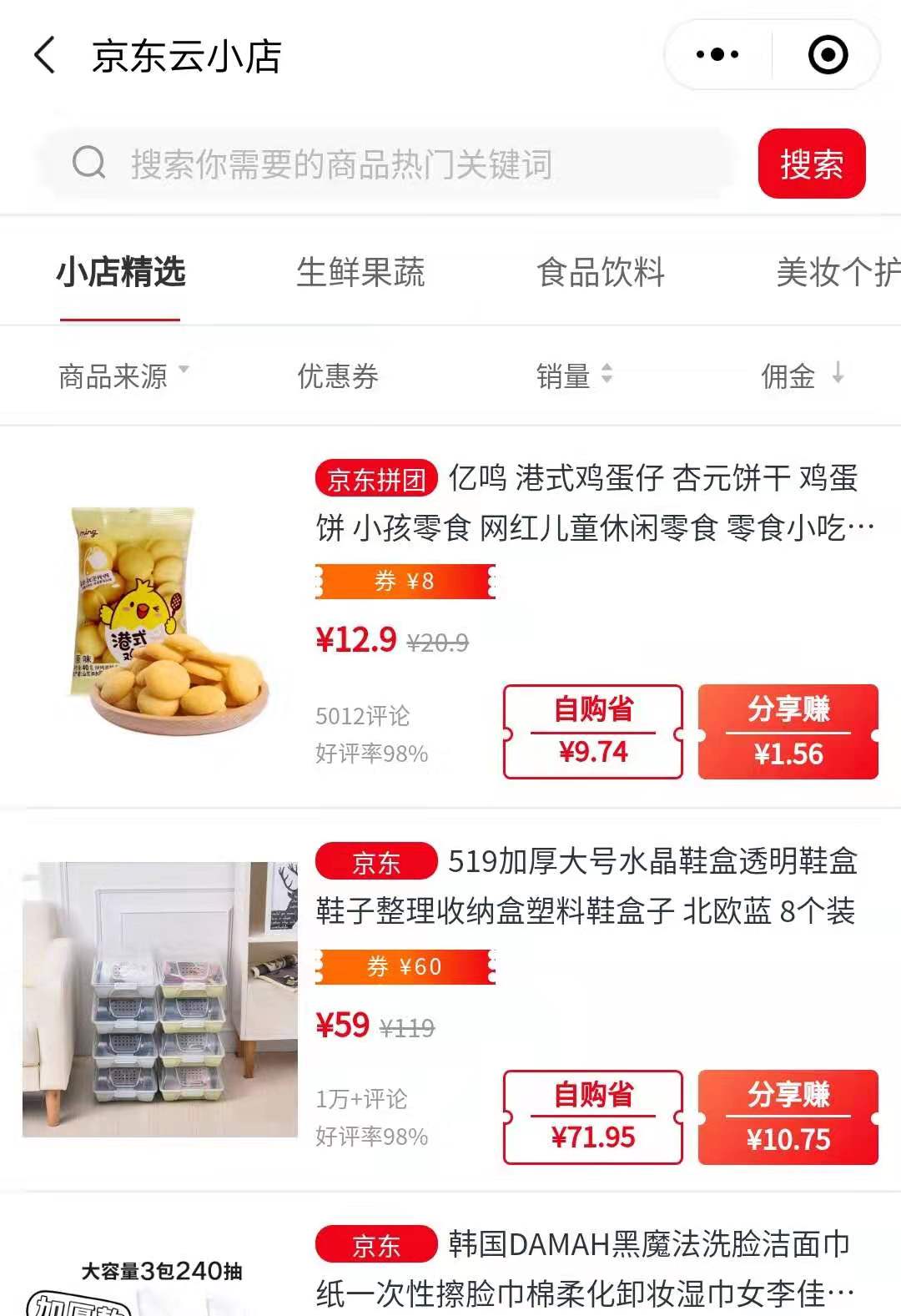Sort products by 销量

pos(574,376)
